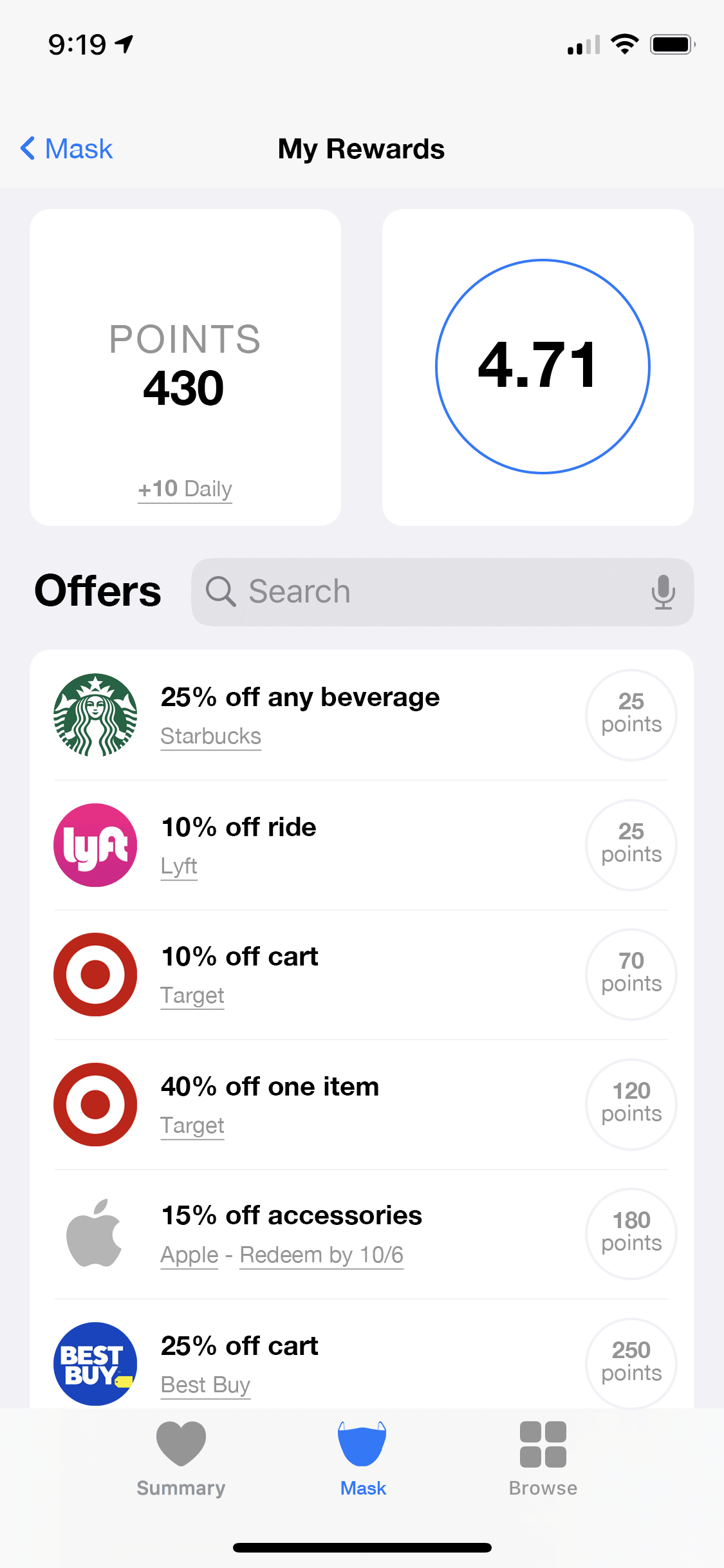724x1568 pixels.
Task: Switch to the Summary tab
Action: pyautogui.click(x=181, y=1459)
